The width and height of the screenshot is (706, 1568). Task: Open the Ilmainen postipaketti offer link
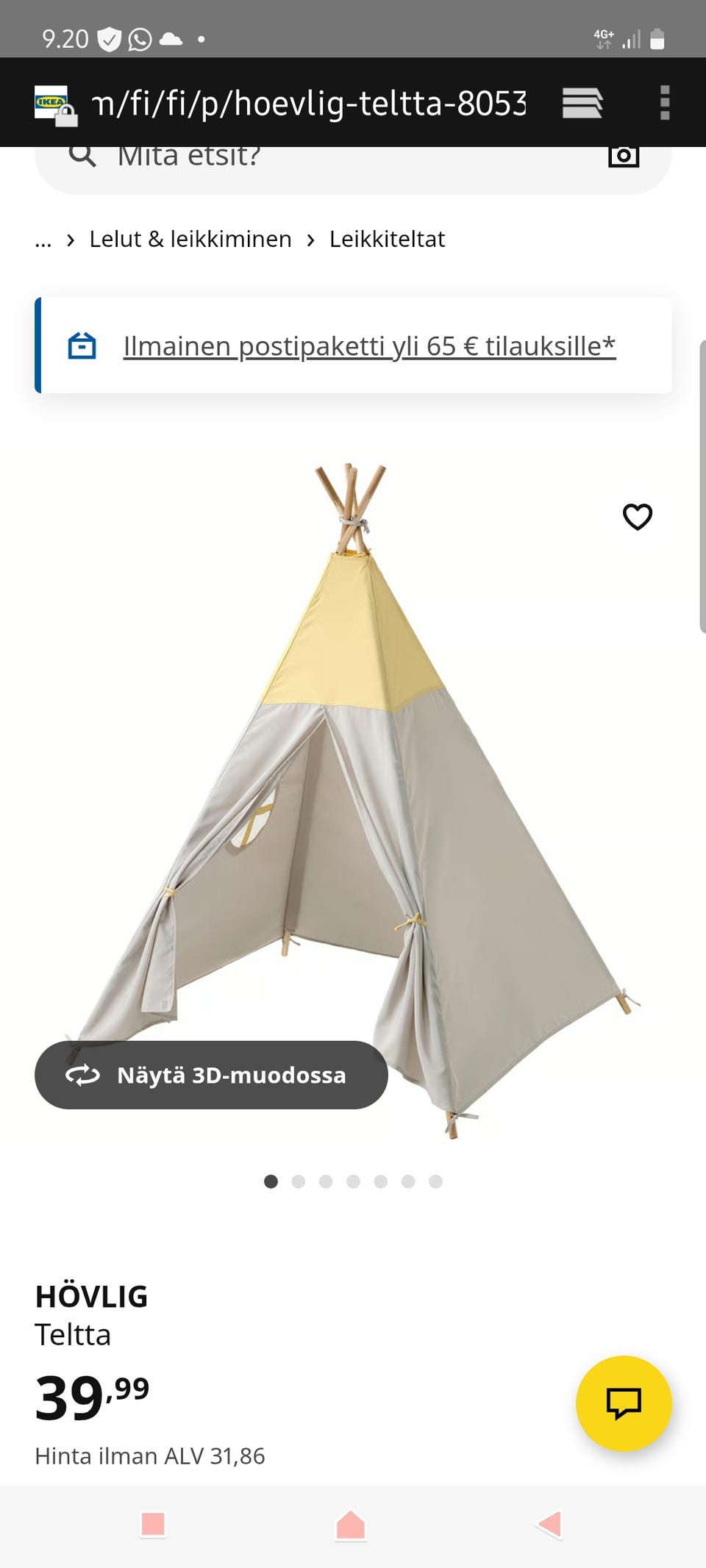[x=369, y=346]
